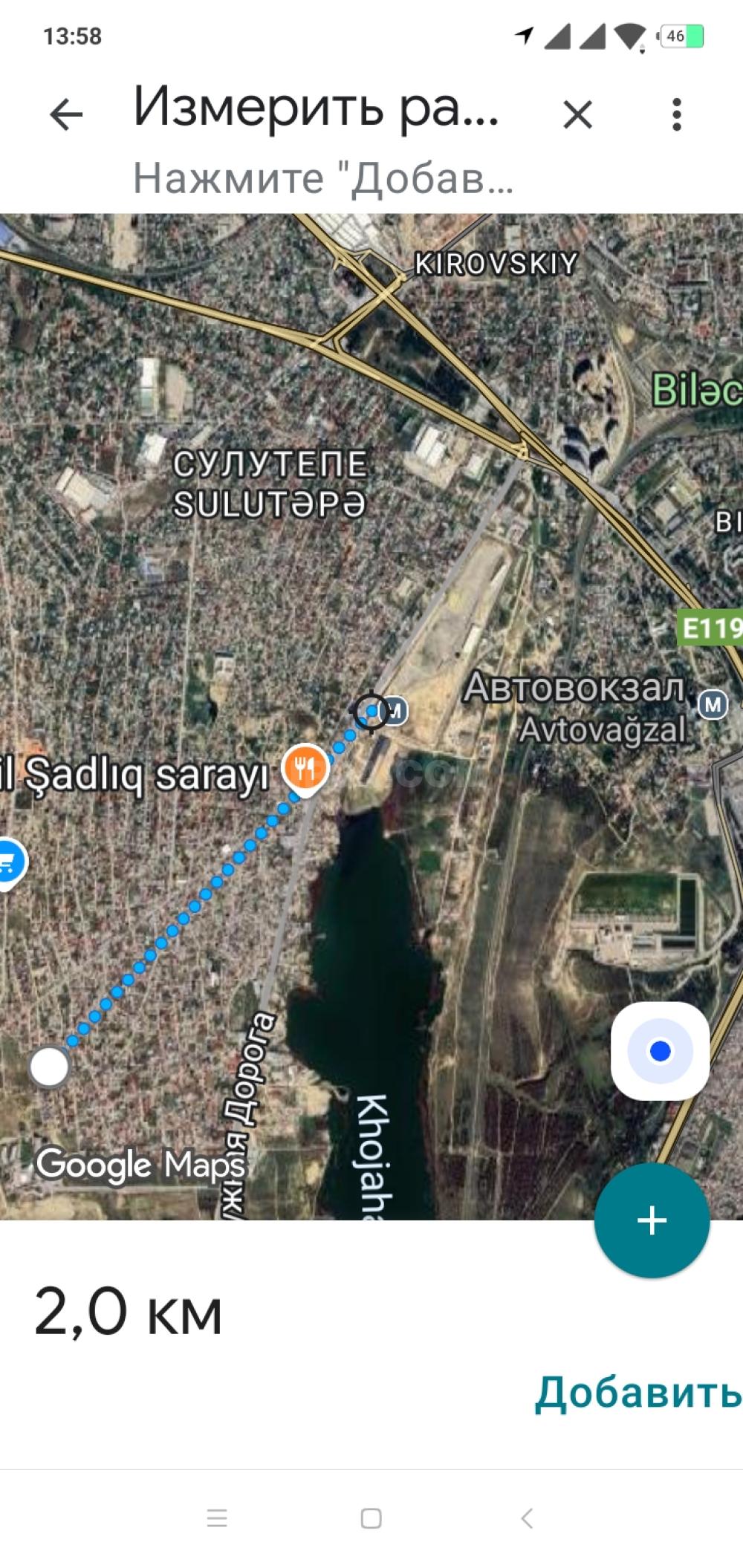Close the distance measurement tool
Viewport: 743px width, 1568px height.
pyautogui.click(x=577, y=115)
